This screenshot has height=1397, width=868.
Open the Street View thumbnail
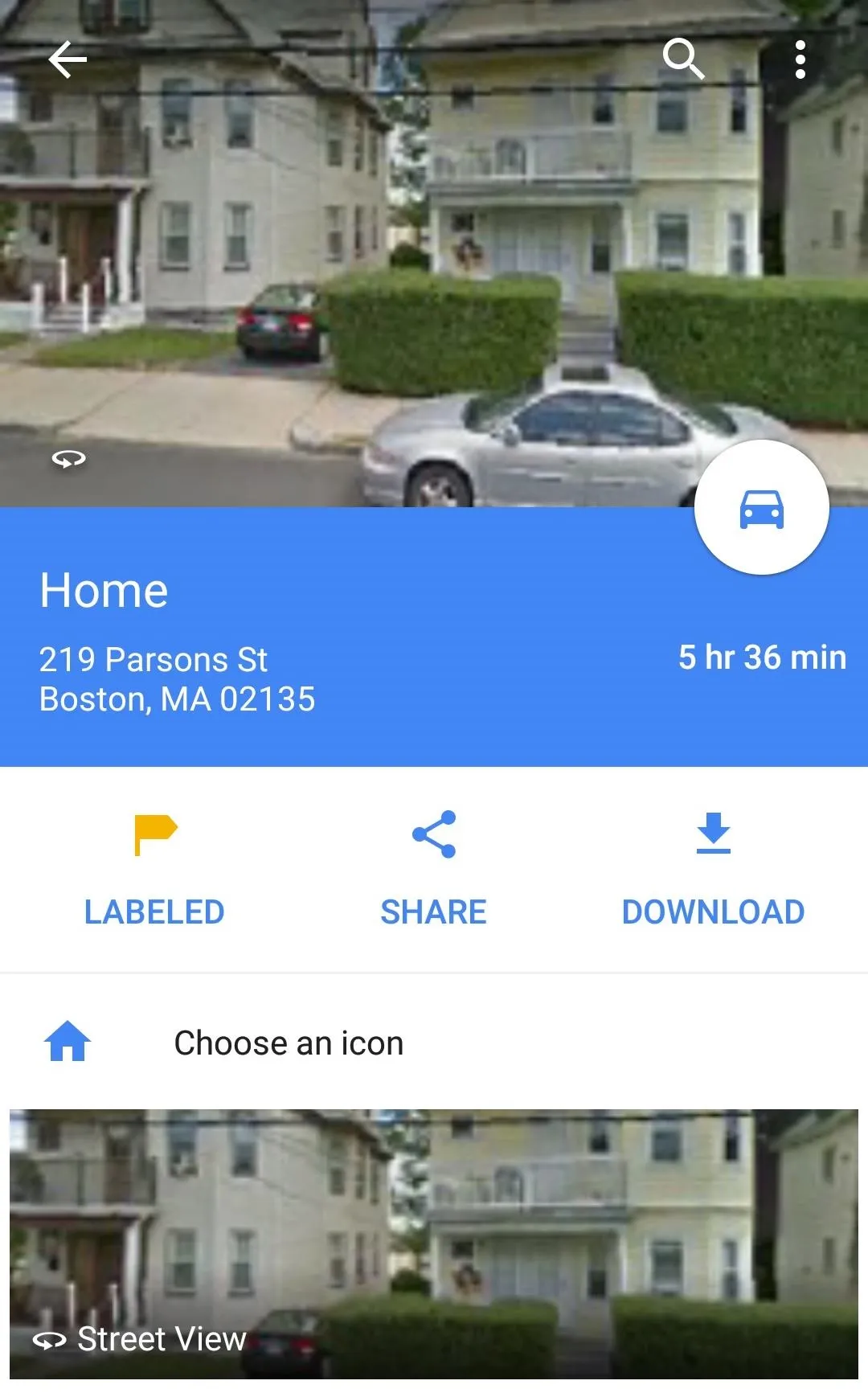pyautogui.click(x=434, y=1243)
